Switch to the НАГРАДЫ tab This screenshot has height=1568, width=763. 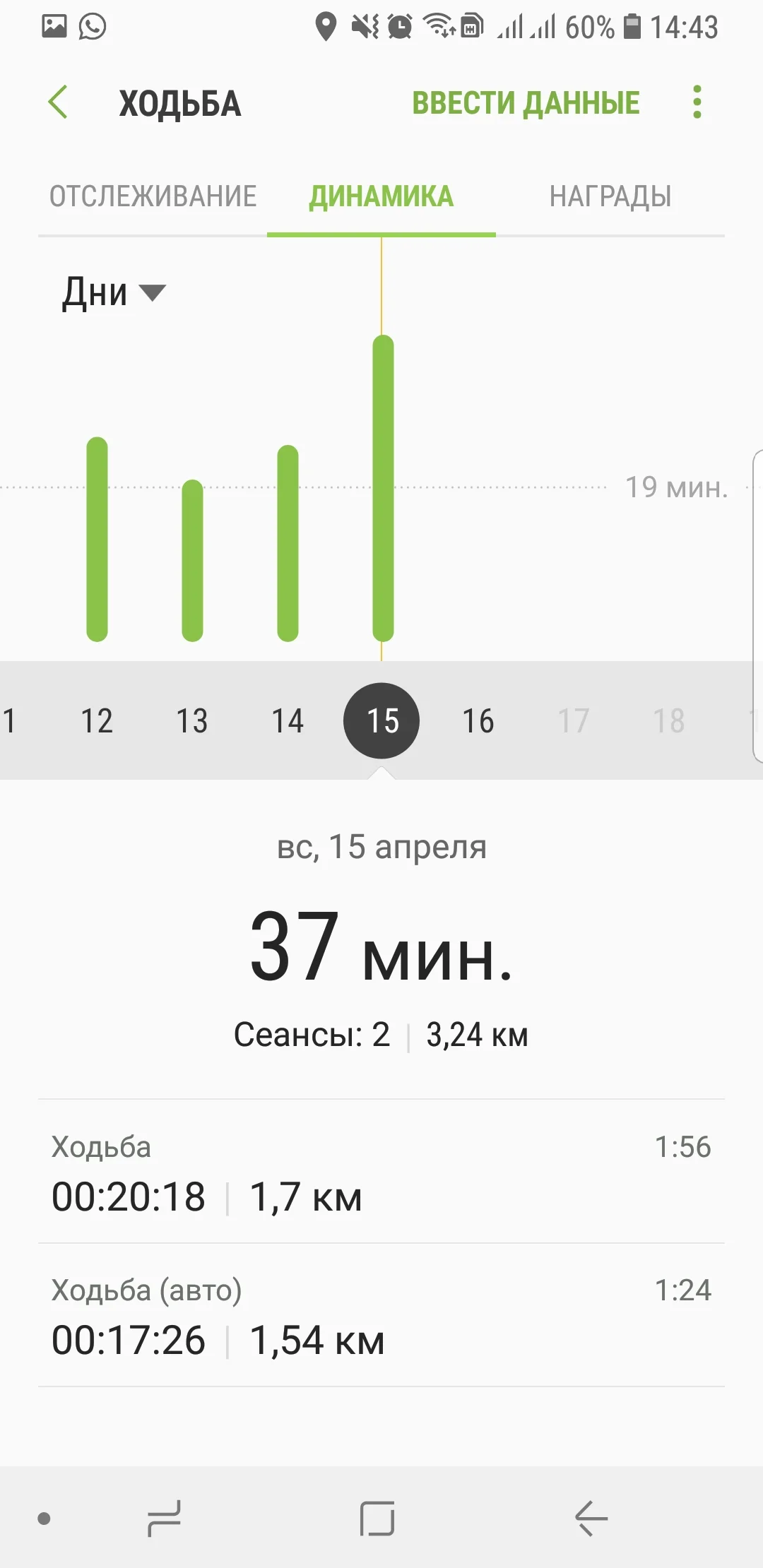coord(610,196)
